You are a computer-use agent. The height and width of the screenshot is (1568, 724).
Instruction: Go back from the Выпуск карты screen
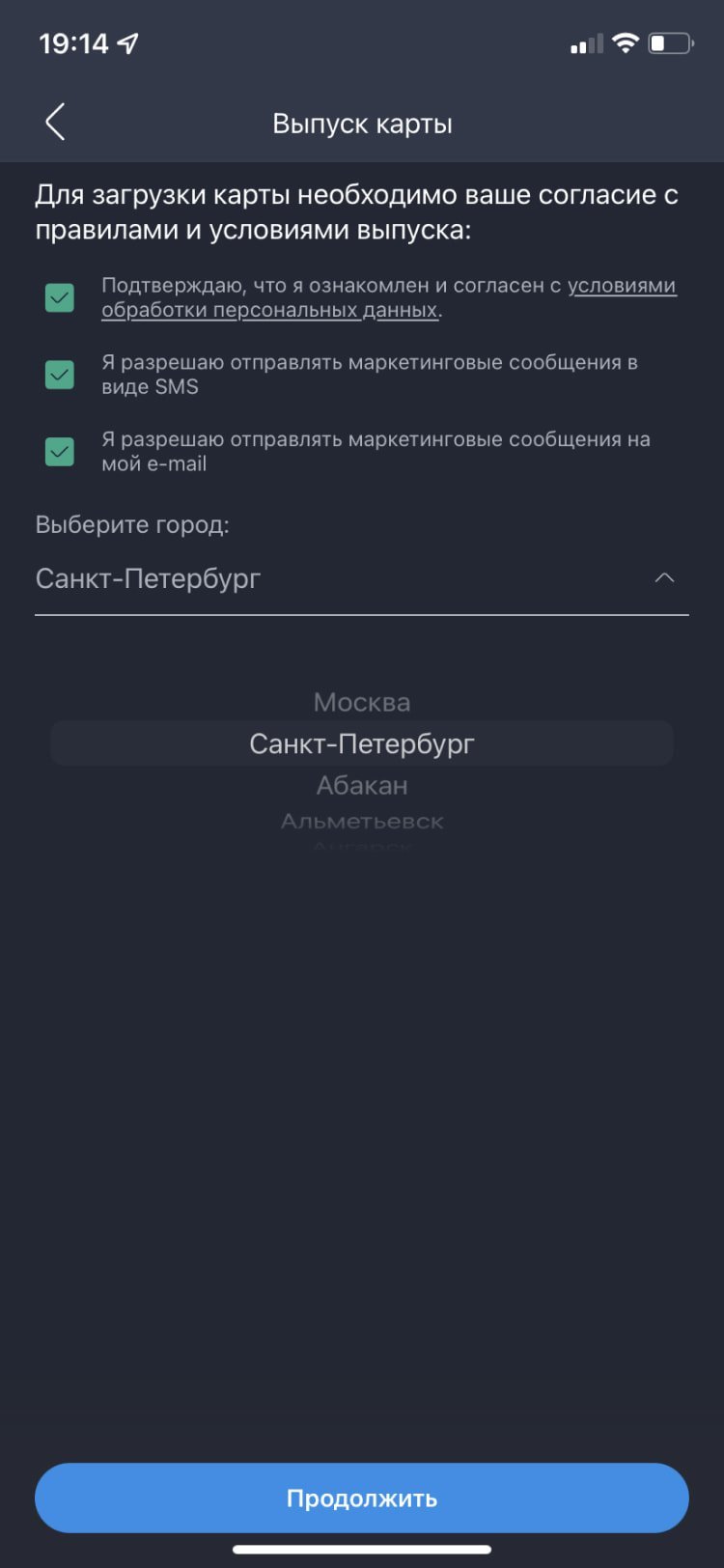pos(56,123)
